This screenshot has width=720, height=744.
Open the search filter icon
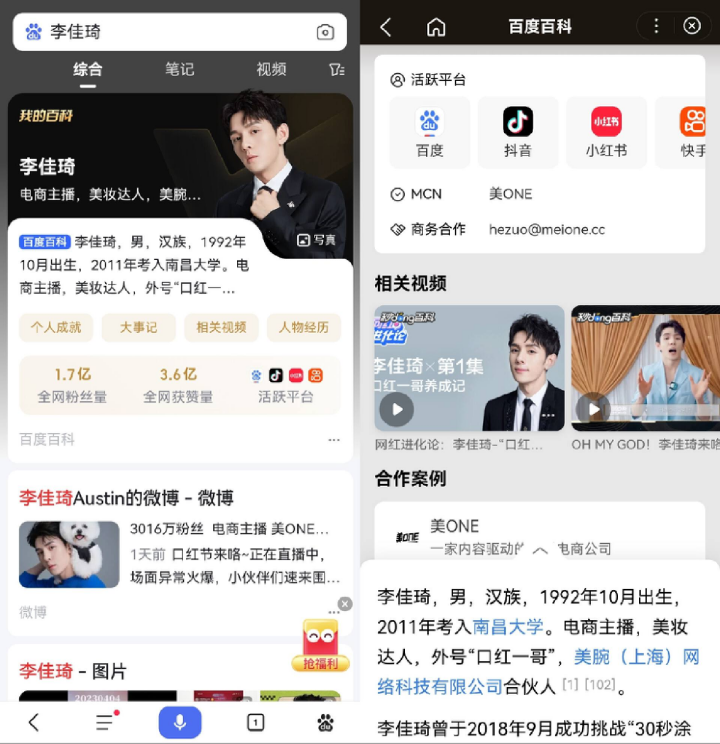coord(336,69)
